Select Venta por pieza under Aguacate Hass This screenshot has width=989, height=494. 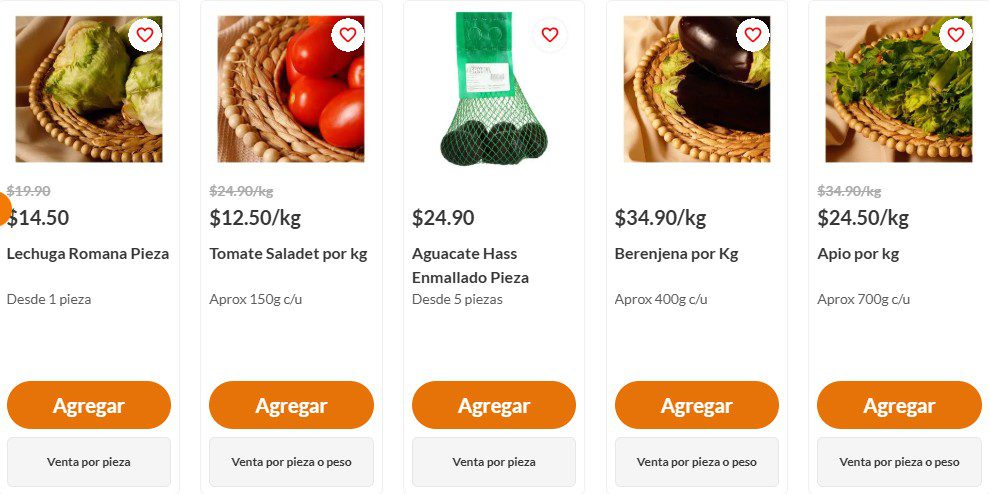click(x=494, y=462)
